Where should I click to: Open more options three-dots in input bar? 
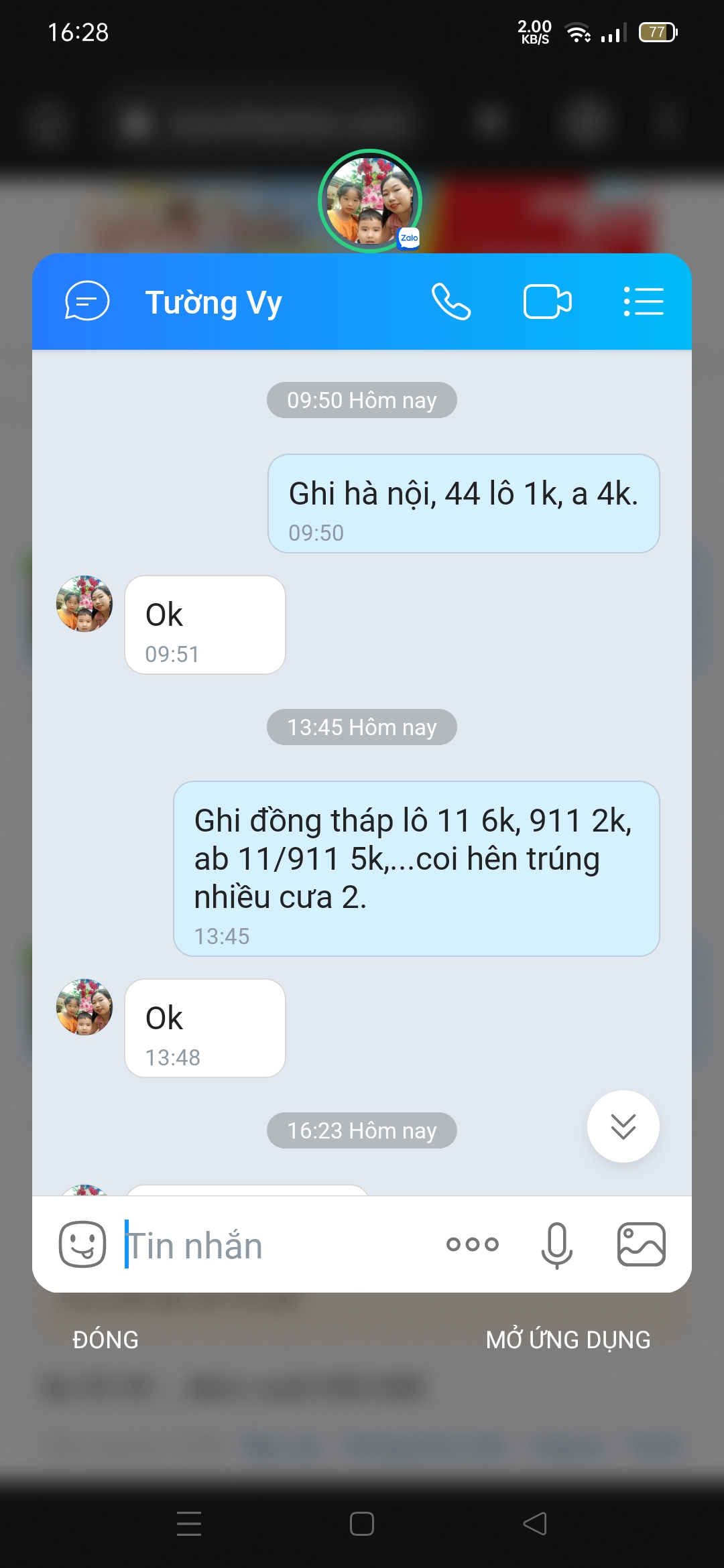(x=473, y=1244)
